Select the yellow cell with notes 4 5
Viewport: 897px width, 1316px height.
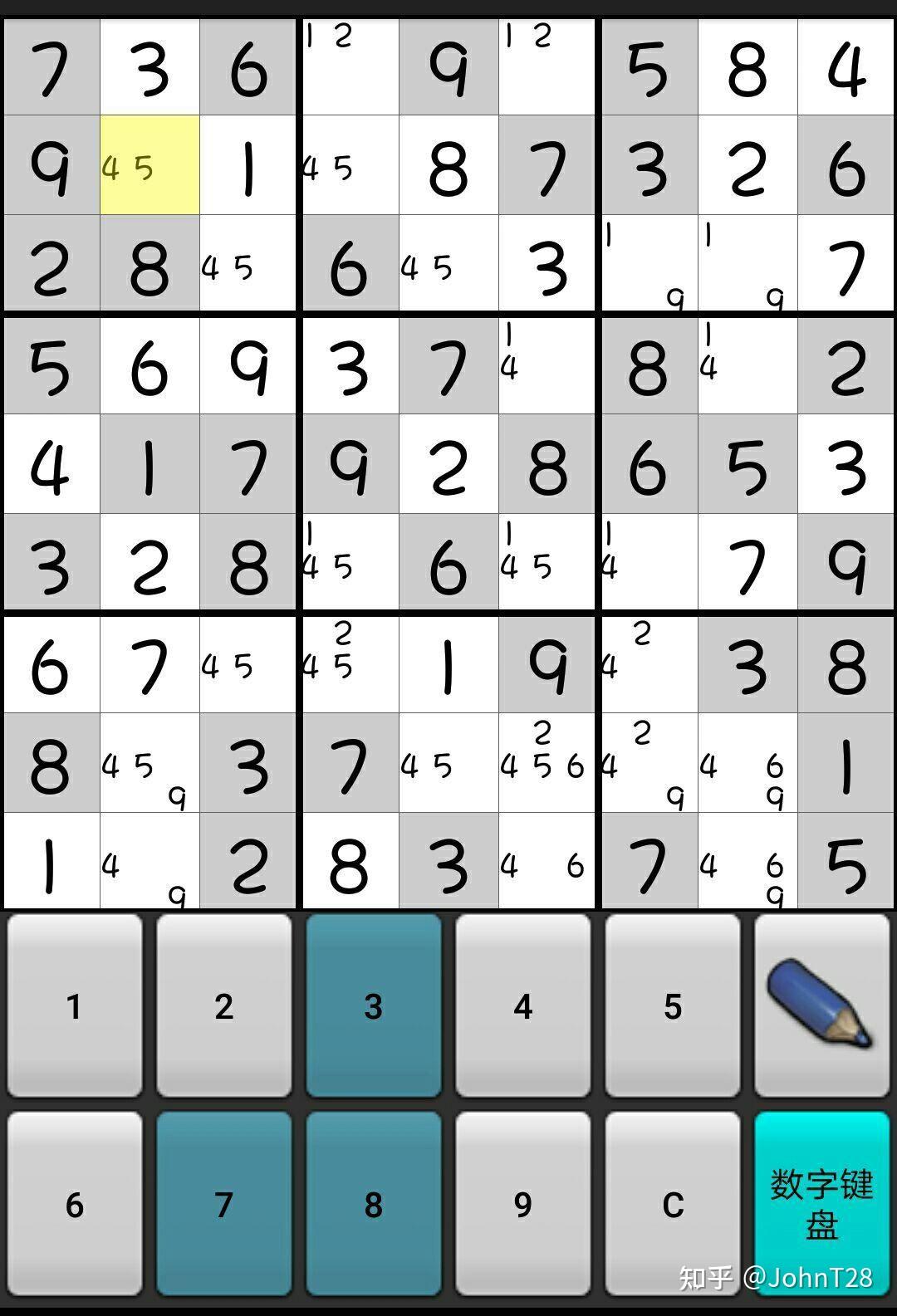coord(149,165)
